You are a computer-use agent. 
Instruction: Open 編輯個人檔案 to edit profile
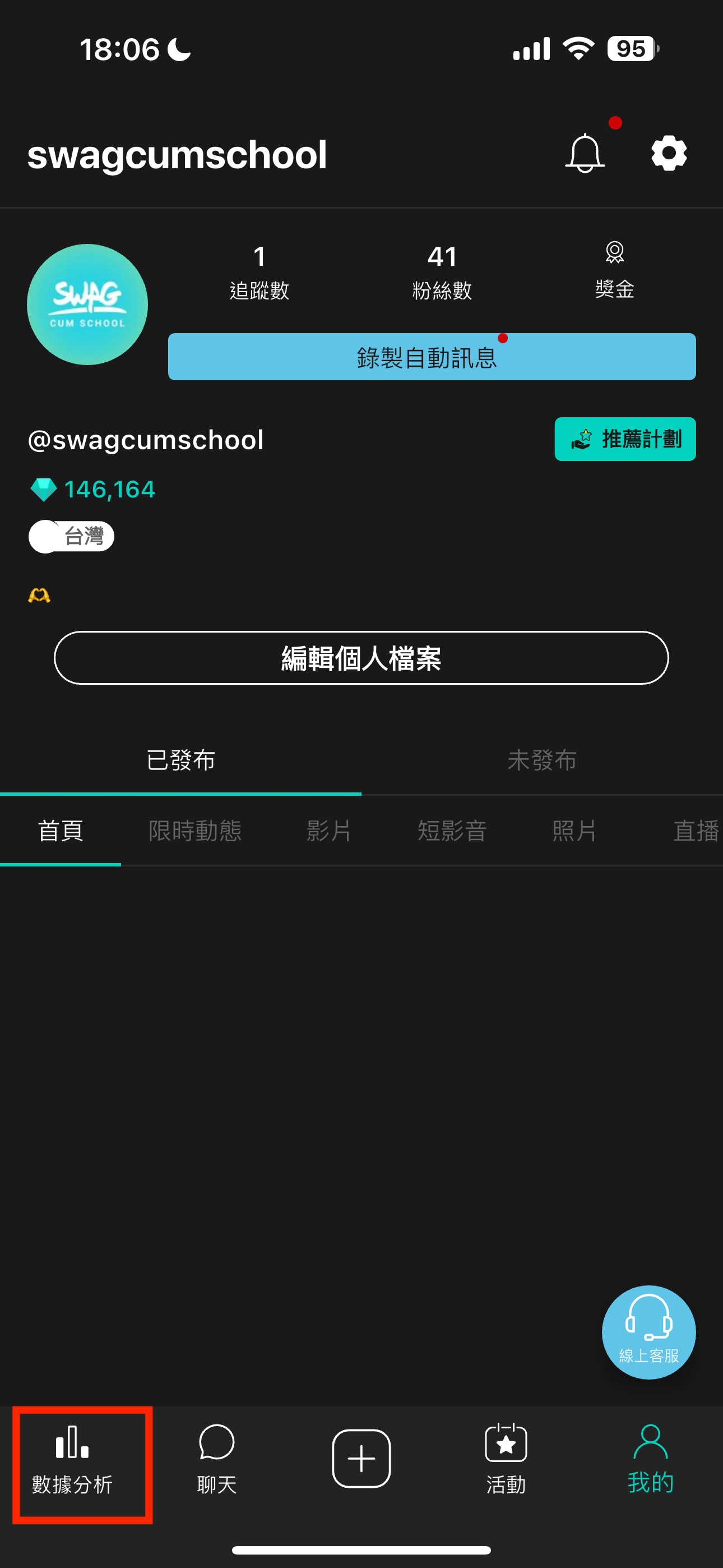point(361,658)
